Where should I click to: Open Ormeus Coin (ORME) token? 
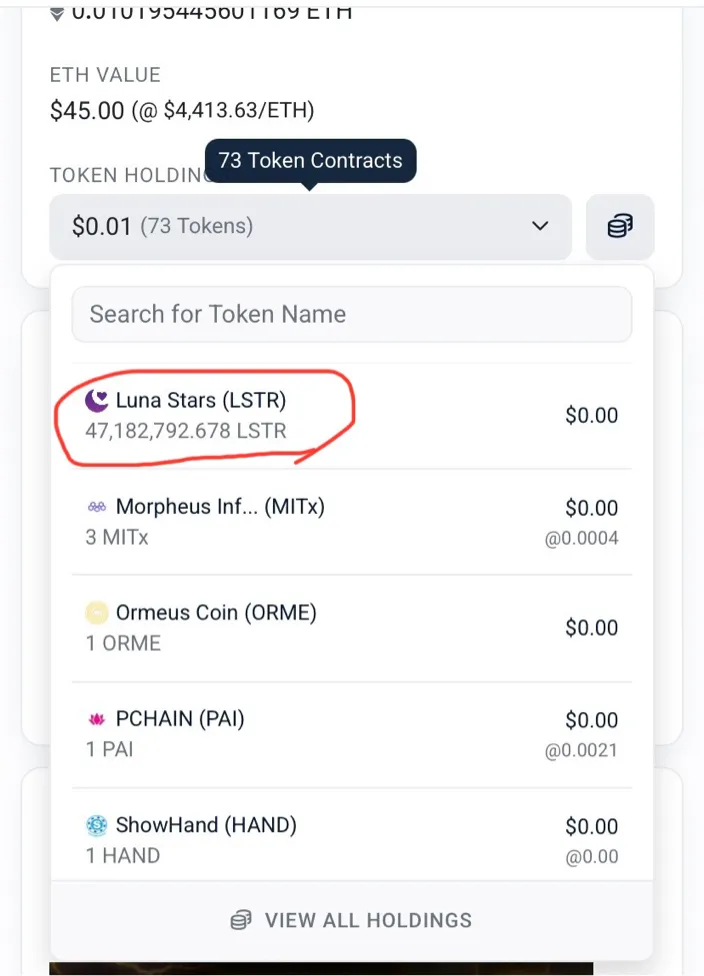tap(216, 613)
